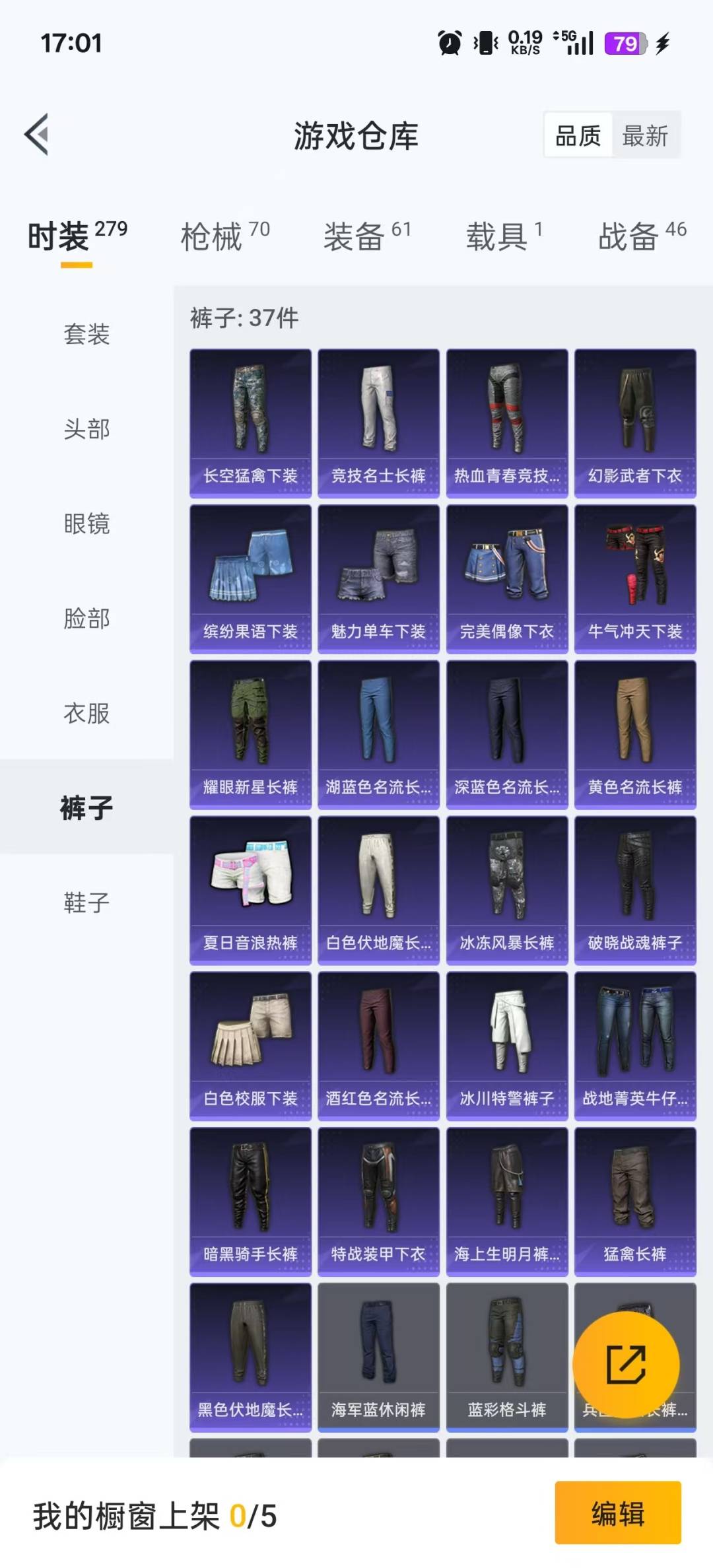View the 暗黑骑手长裤 item

(x=251, y=1198)
